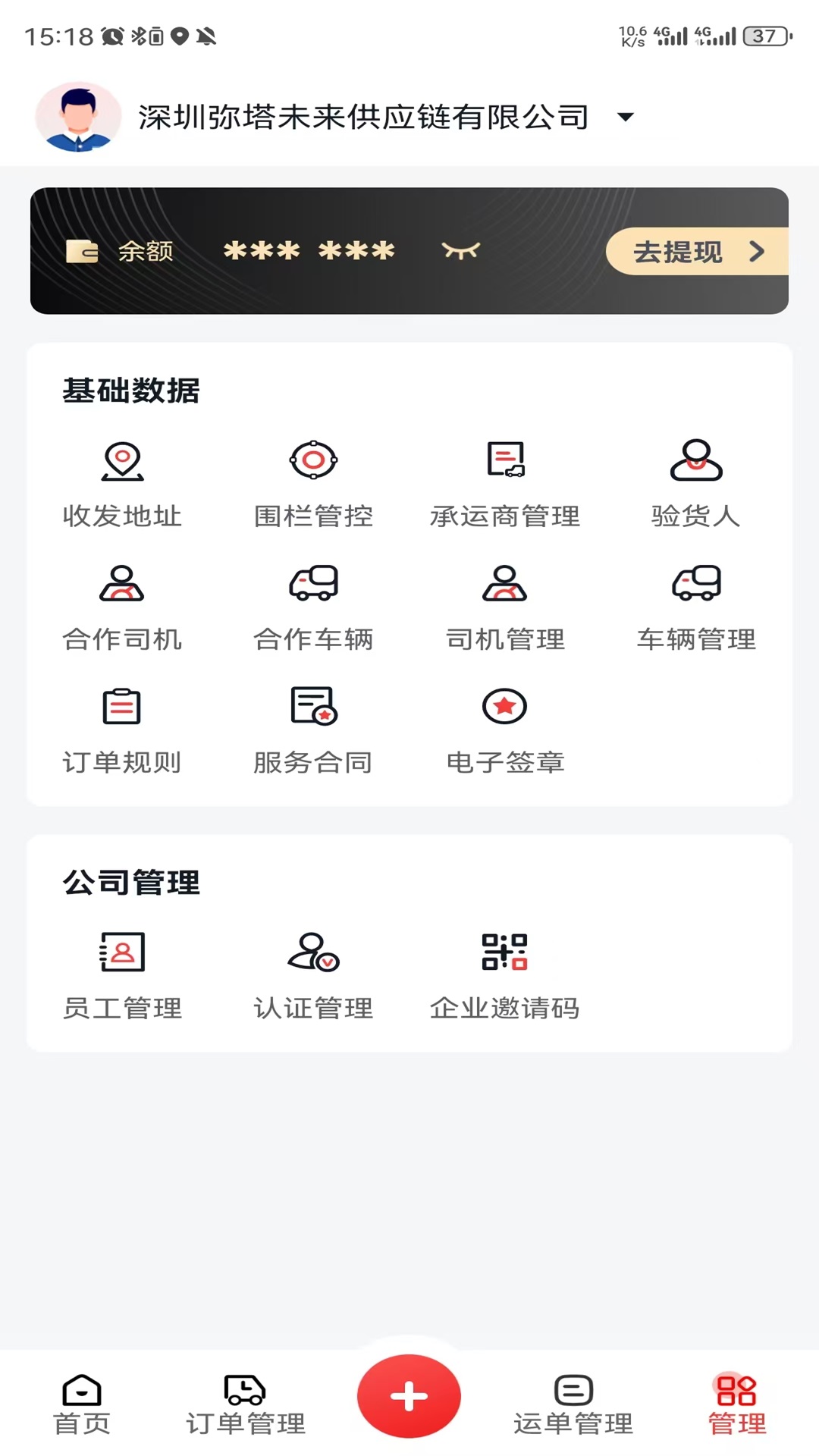Image resolution: width=819 pixels, height=1456 pixels.
Task: Click the 去提现 withdraw button
Action: 692,252
